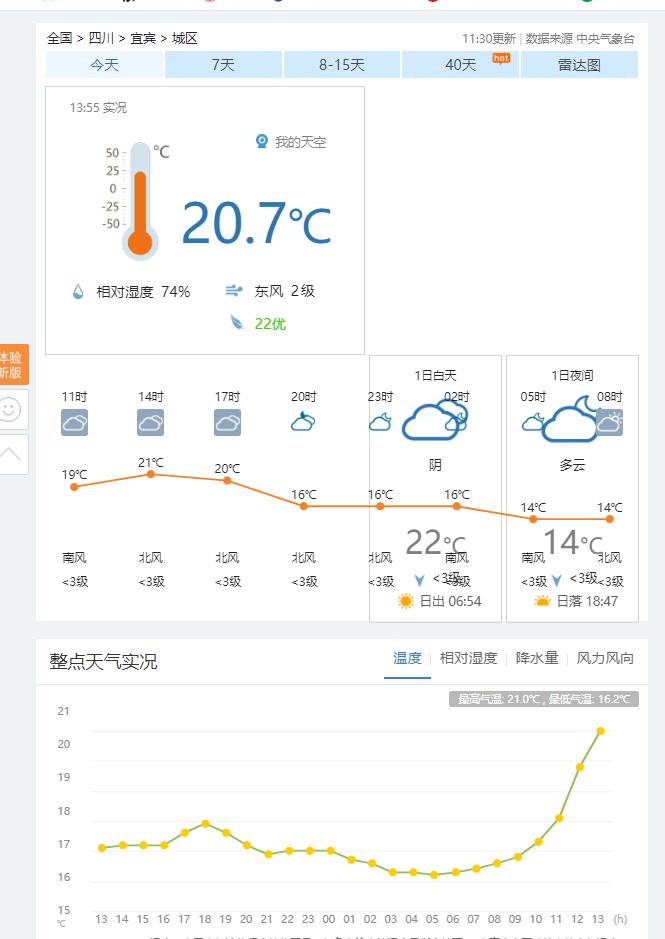Open 四川 in the breadcrumb
Screen dimensions: 665x939
[x=101, y=38]
